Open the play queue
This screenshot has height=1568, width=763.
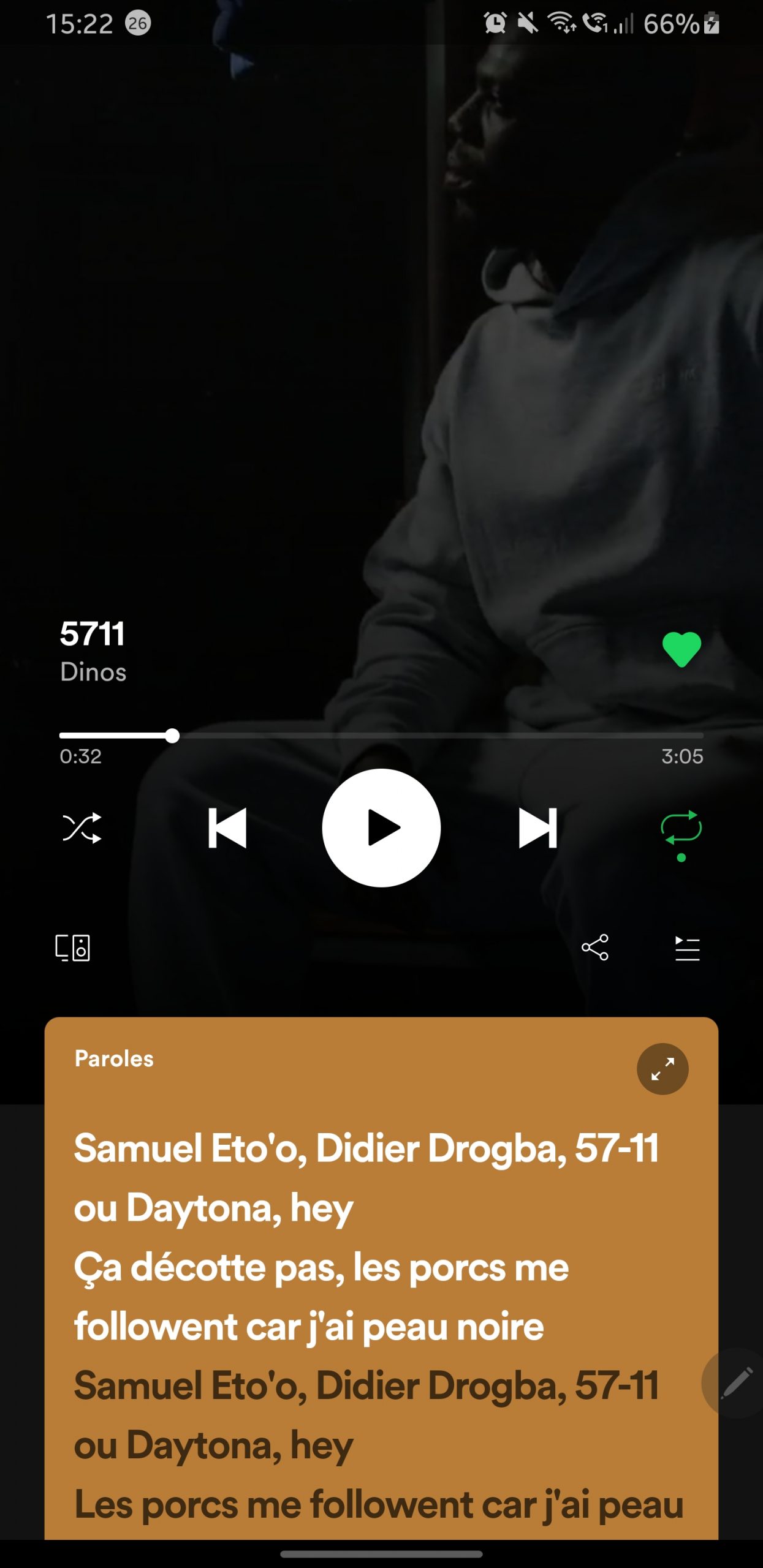click(x=687, y=948)
